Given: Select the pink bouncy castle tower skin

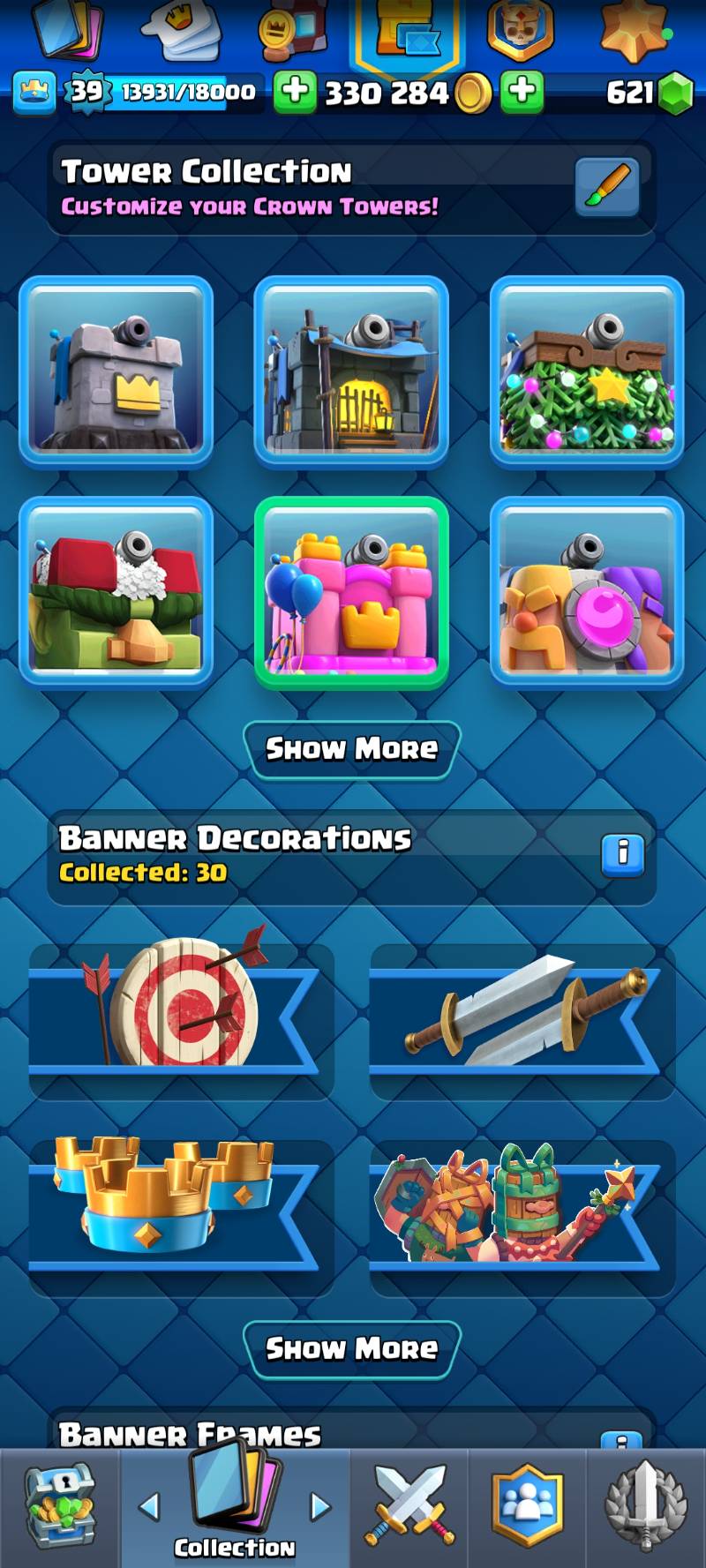Looking at the screenshot, I should pos(351,592).
